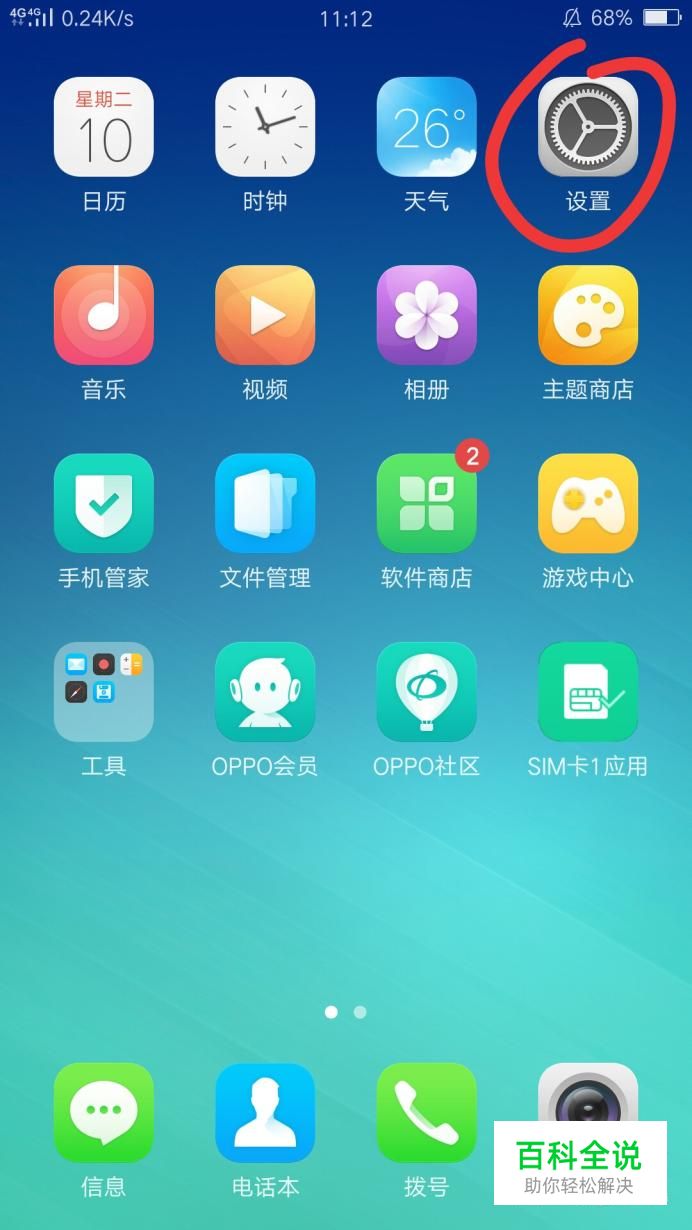Launch 游戏中心 game center

[x=587, y=503]
